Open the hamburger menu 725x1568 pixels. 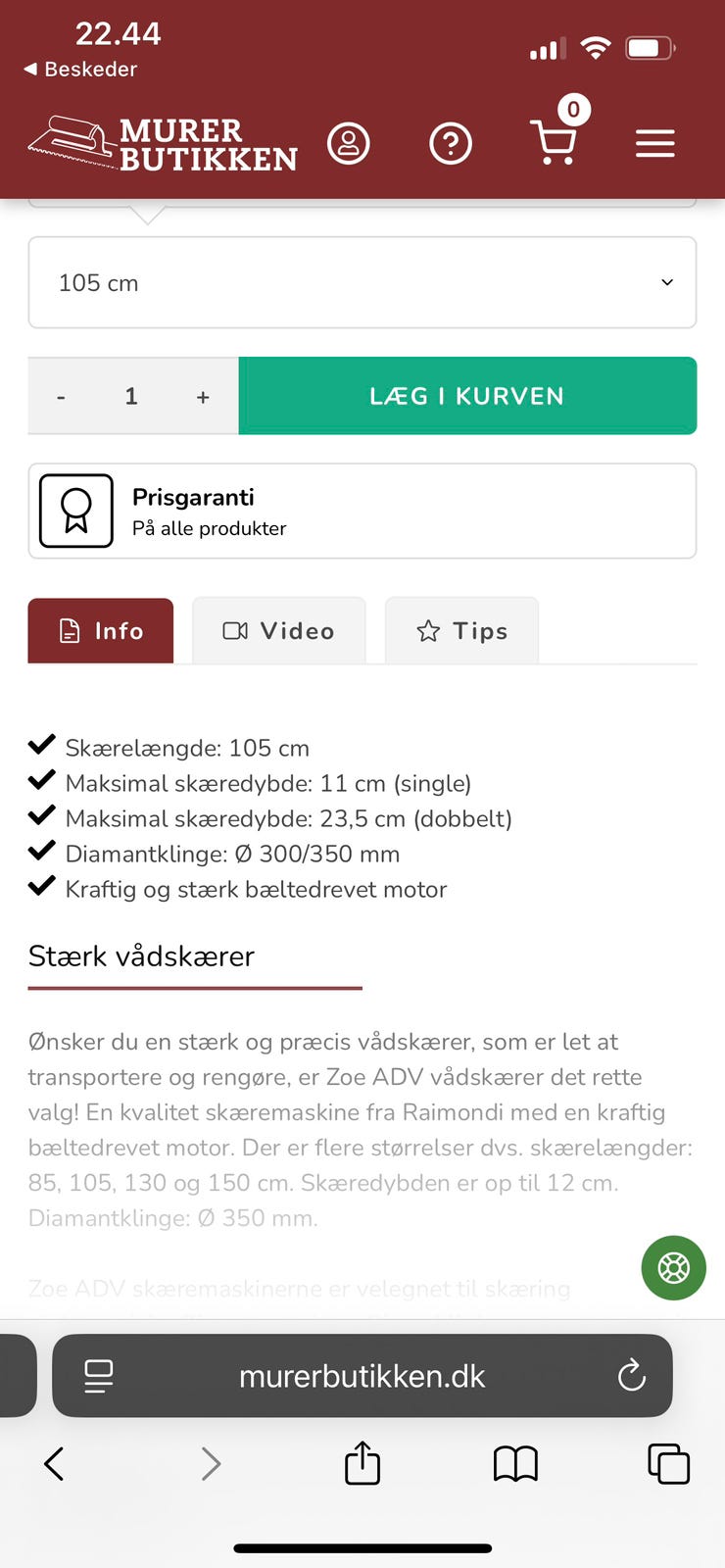point(654,144)
